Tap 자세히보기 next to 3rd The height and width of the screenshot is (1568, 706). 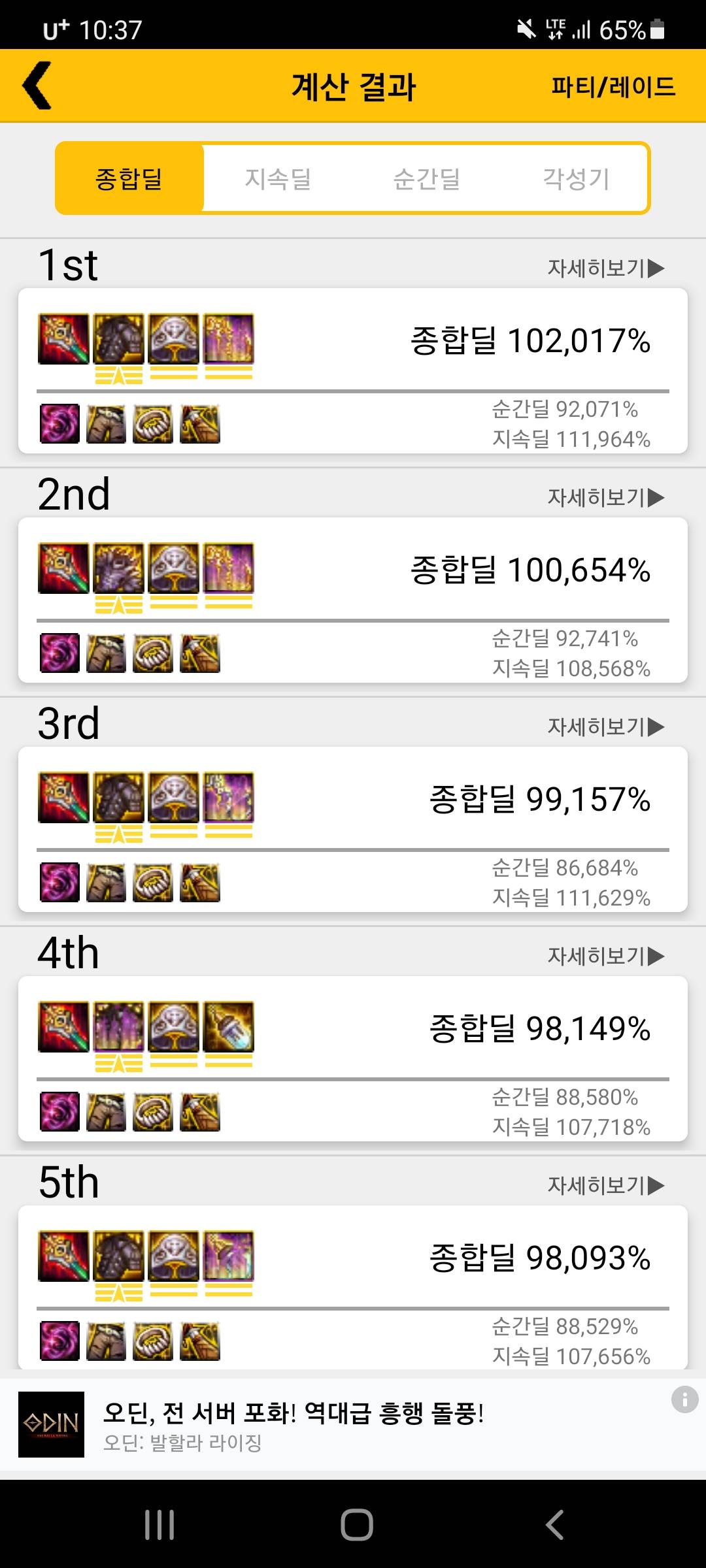[x=606, y=727]
